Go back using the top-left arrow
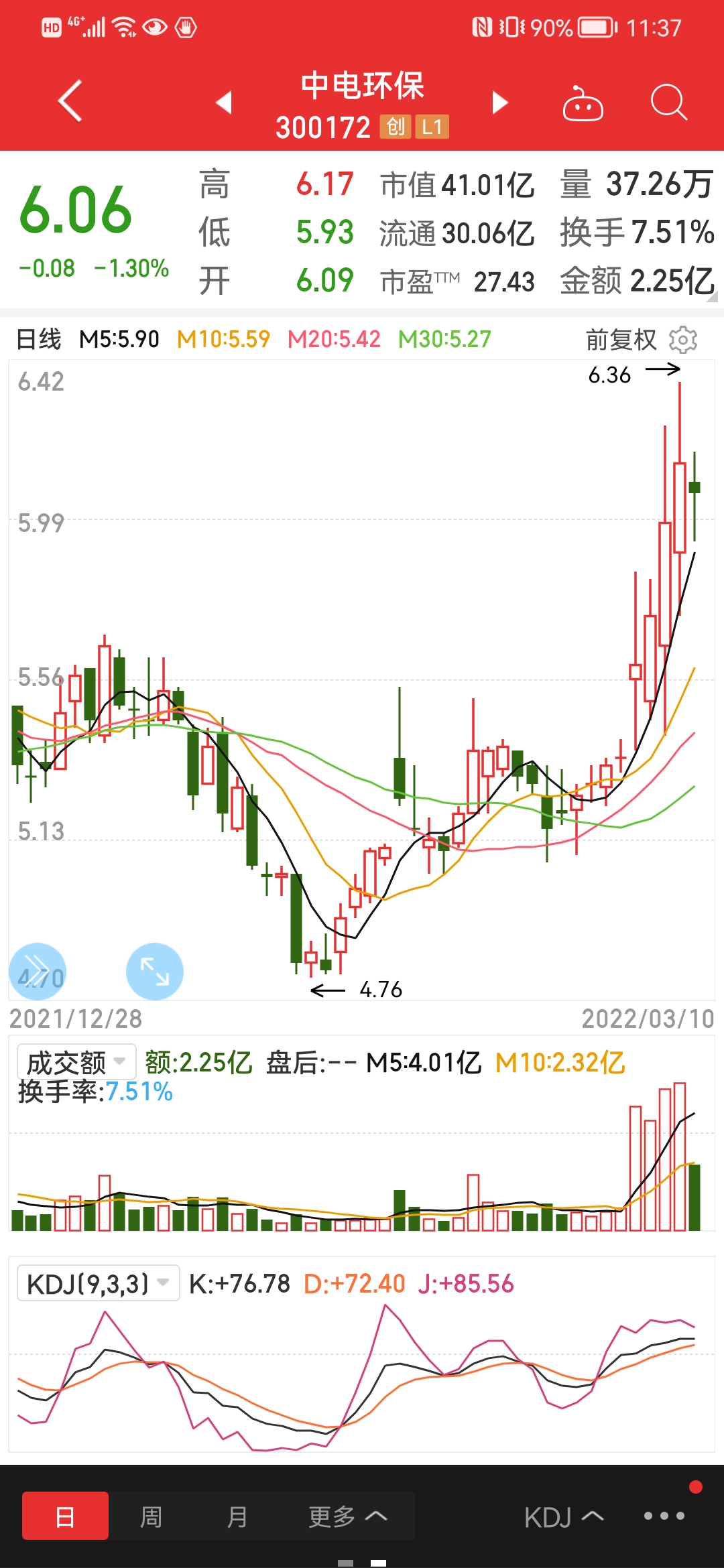 70,101
